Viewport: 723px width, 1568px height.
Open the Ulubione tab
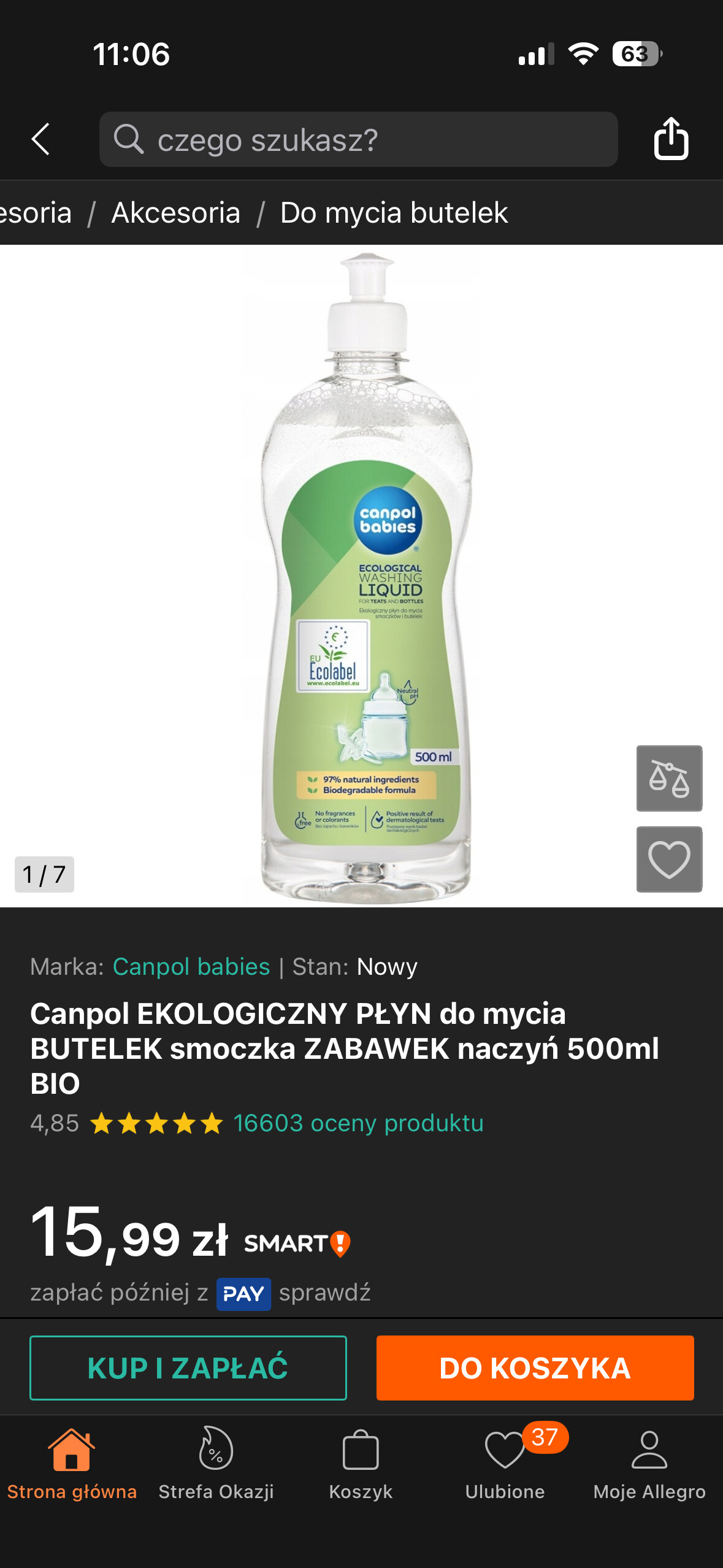click(x=505, y=1464)
